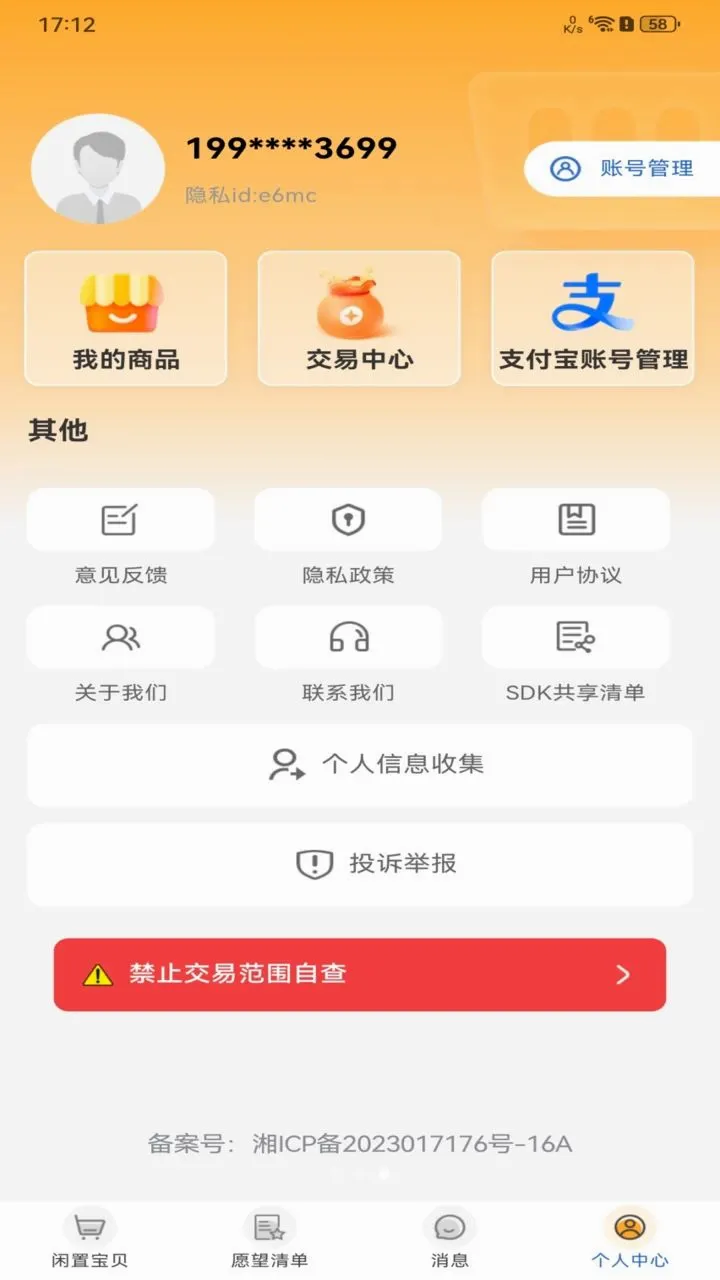Screen dimensions: 720x1280
Task: Open 支付宝账号管理 card
Action: [593, 318]
